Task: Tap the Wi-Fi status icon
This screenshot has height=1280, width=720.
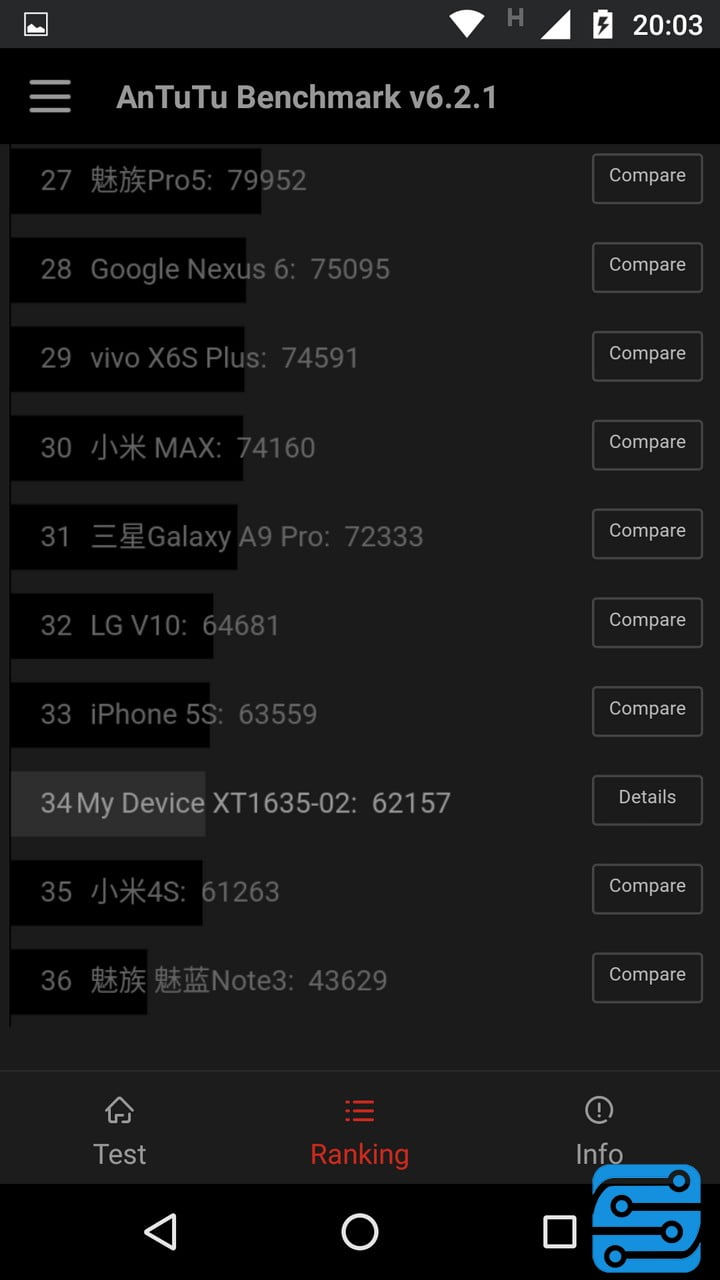Action: (x=466, y=22)
